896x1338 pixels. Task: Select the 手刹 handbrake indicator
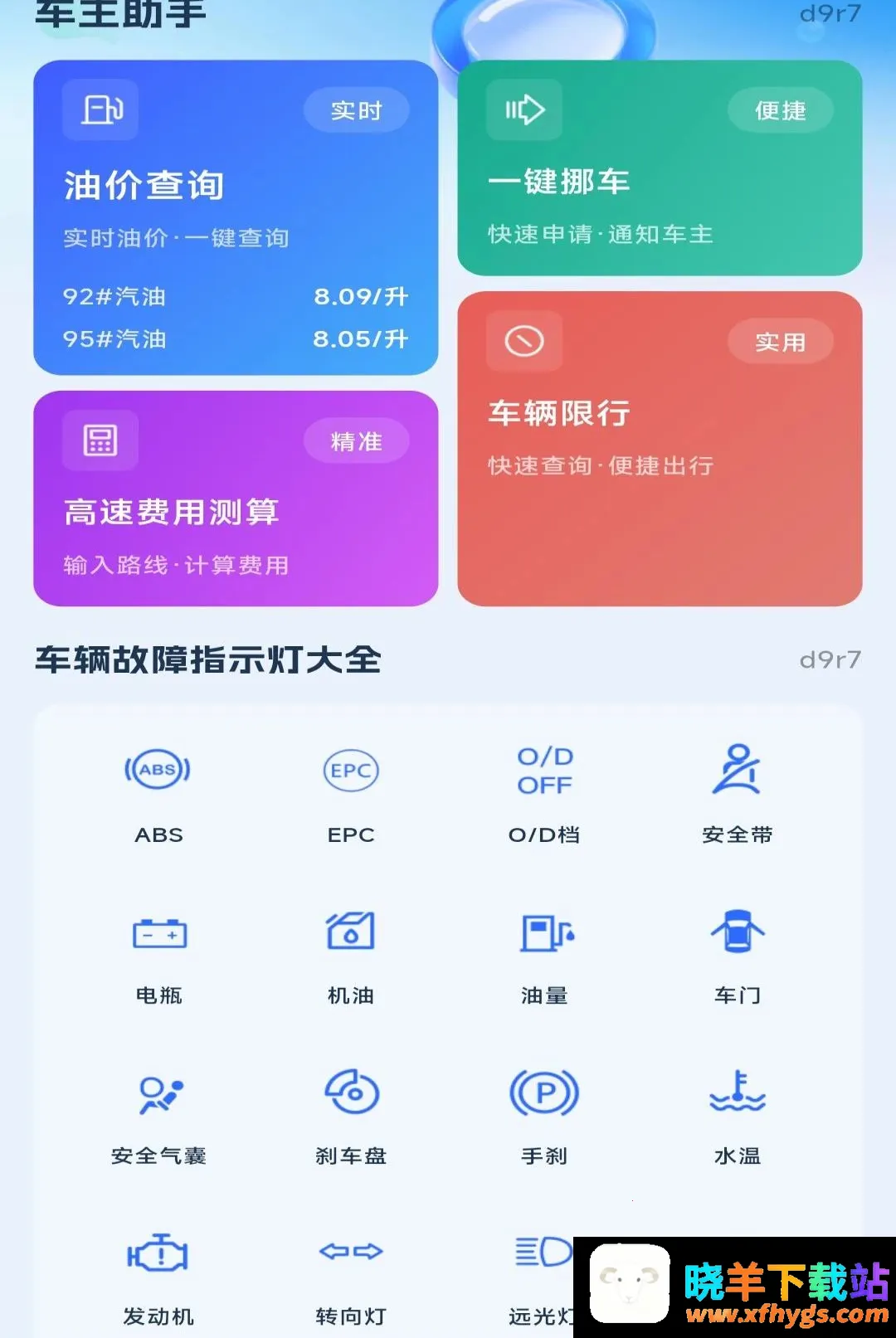pyautogui.click(x=544, y=1117)
